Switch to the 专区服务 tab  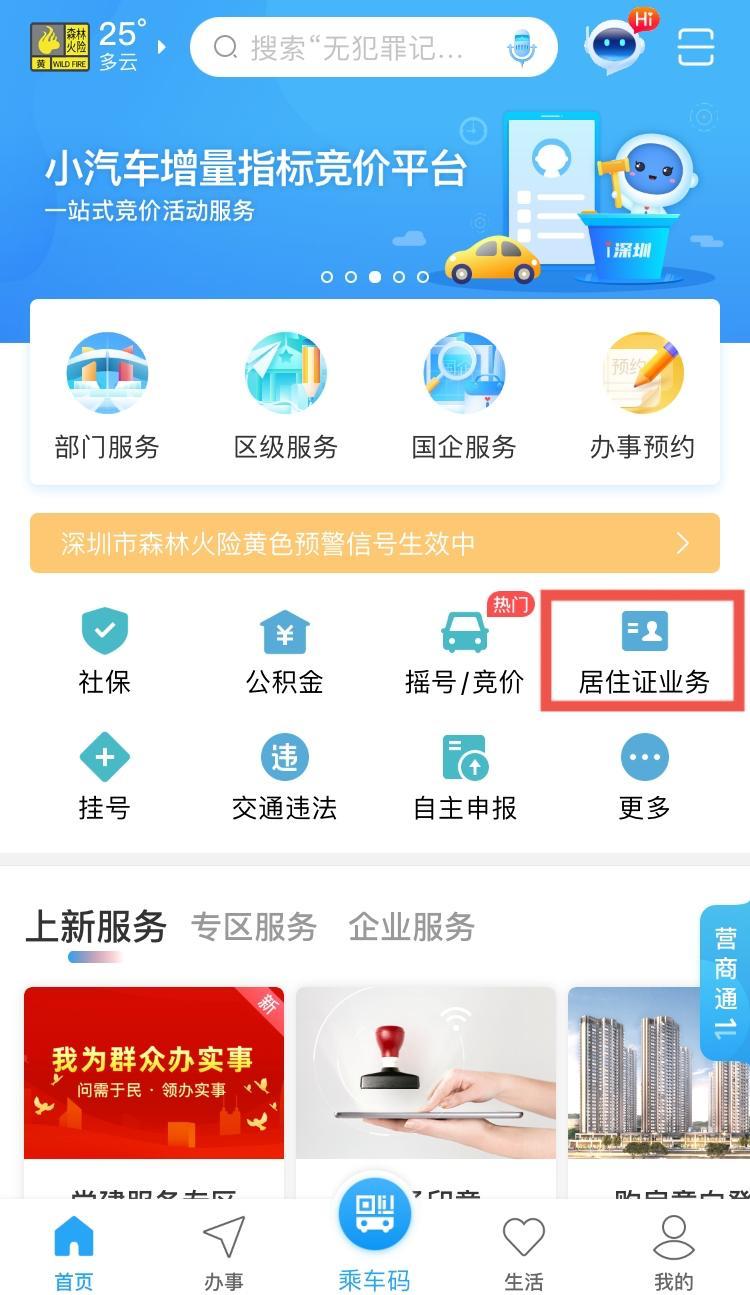tap(254, 927)
